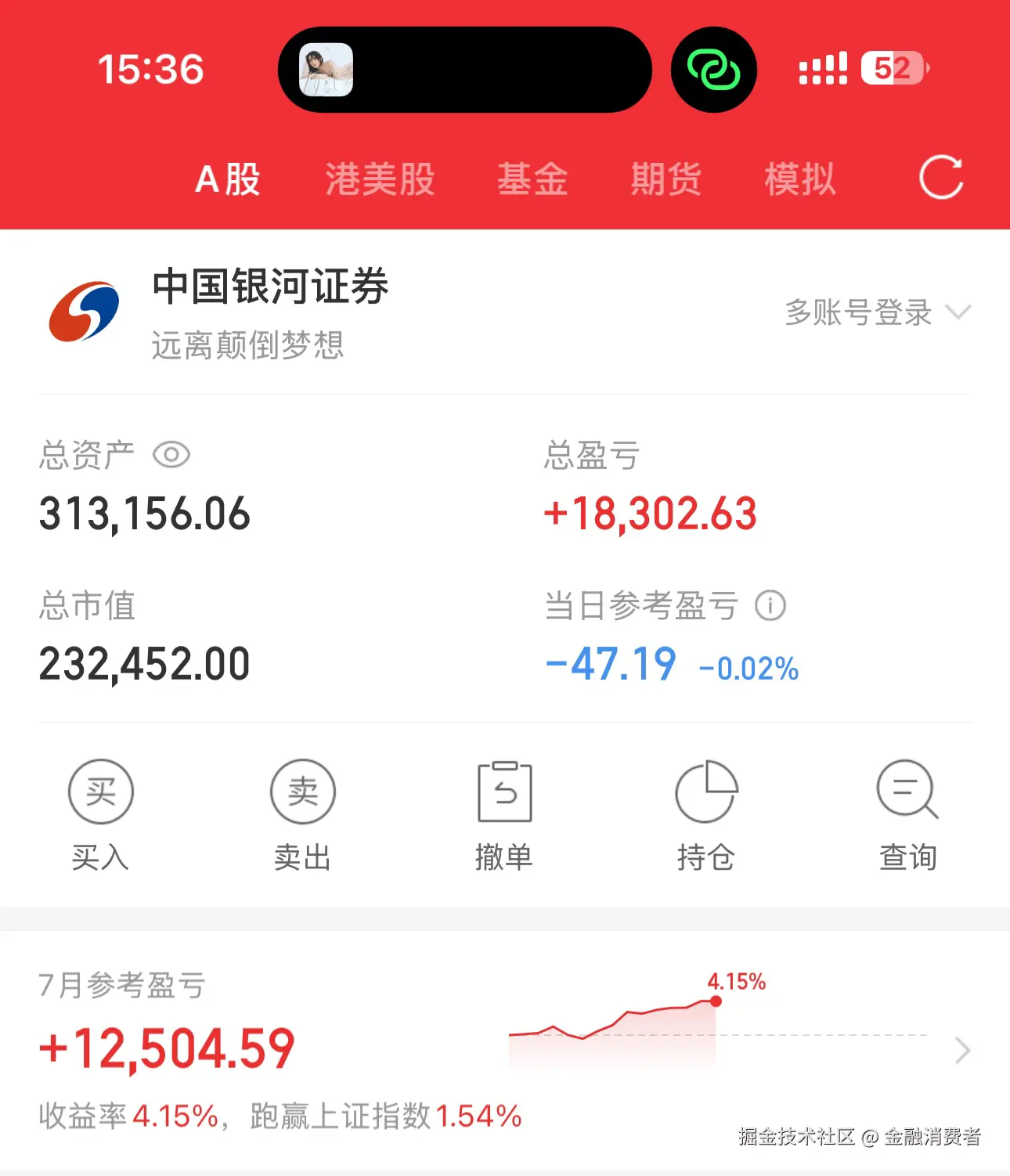
Task: Tap the total profit figure +18,302.63
Action: click(650, 514)
